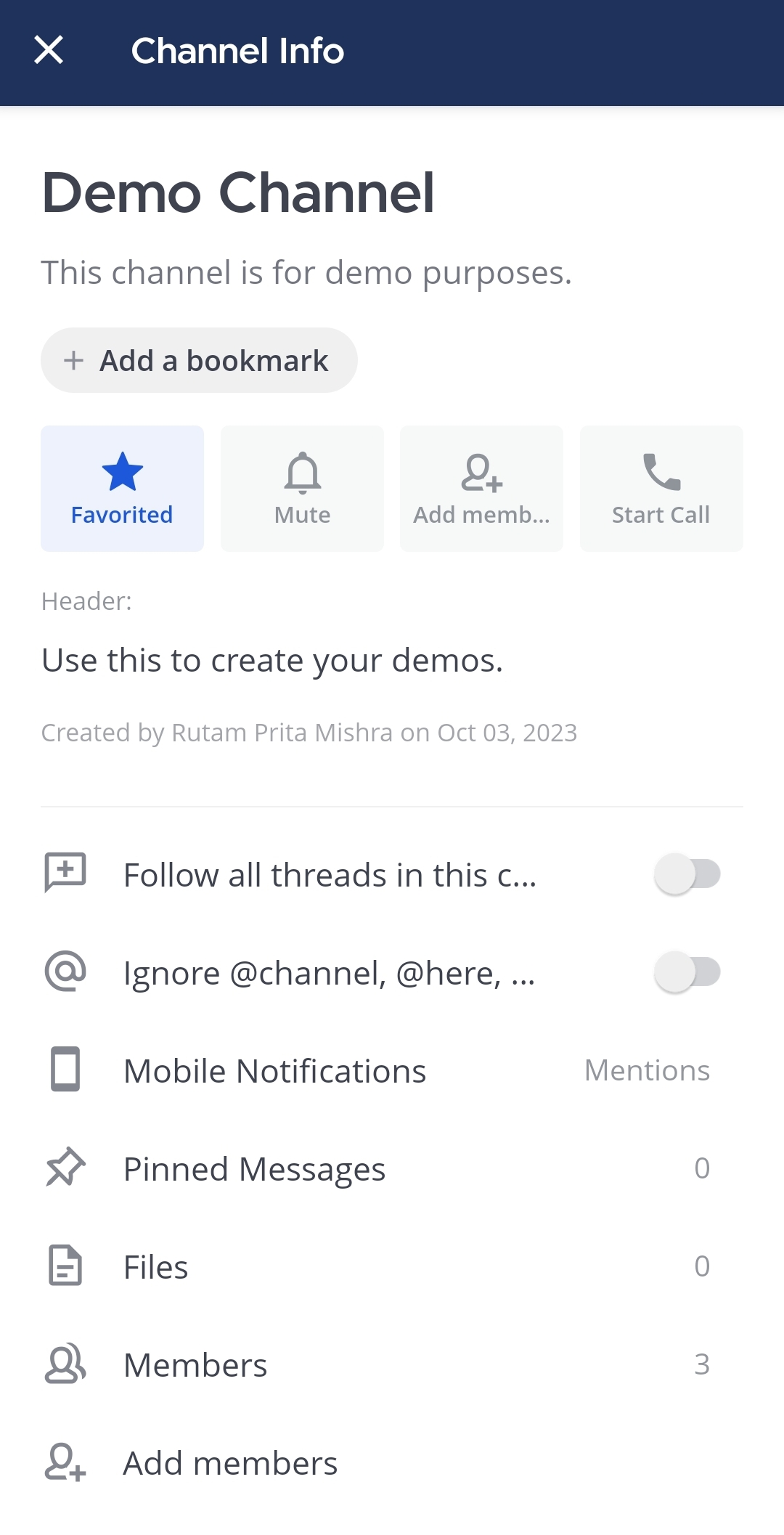Add a bookmark to the channel
This screenshot has width=784, height=1535.
(x=199, y=360)
